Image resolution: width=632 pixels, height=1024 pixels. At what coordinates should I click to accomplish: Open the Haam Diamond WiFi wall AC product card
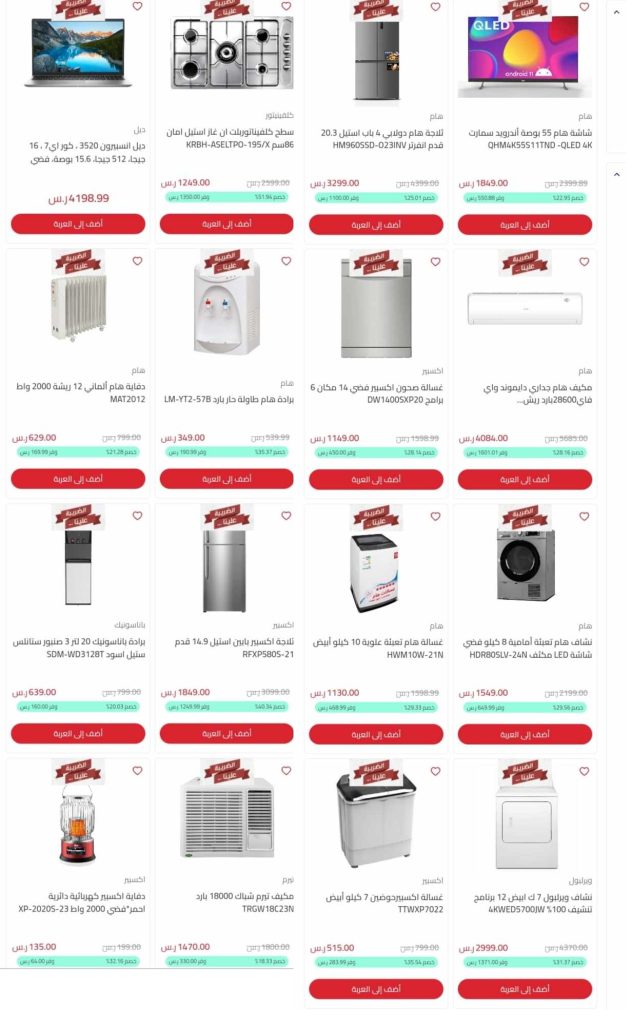click(525, 374)
